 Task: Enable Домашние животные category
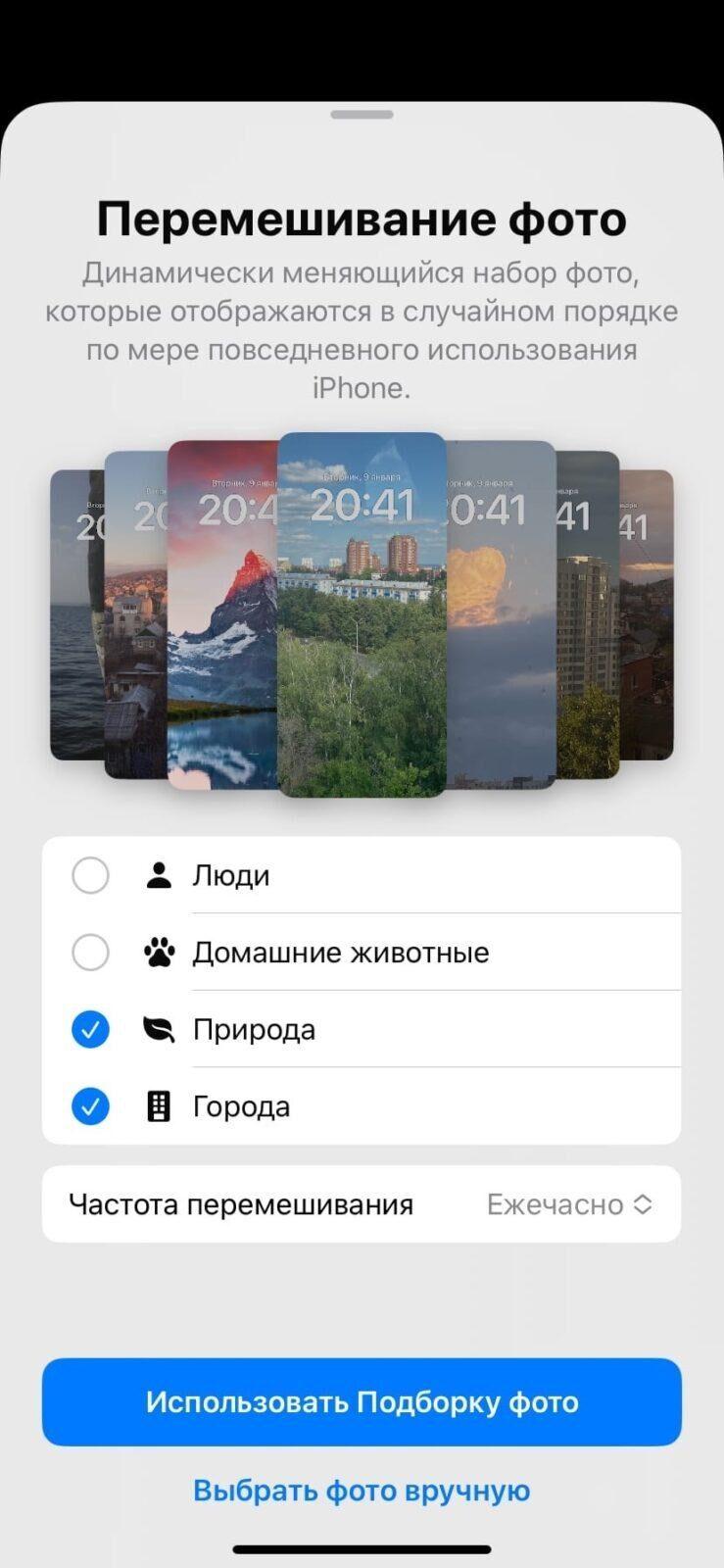tap(90, 952)
